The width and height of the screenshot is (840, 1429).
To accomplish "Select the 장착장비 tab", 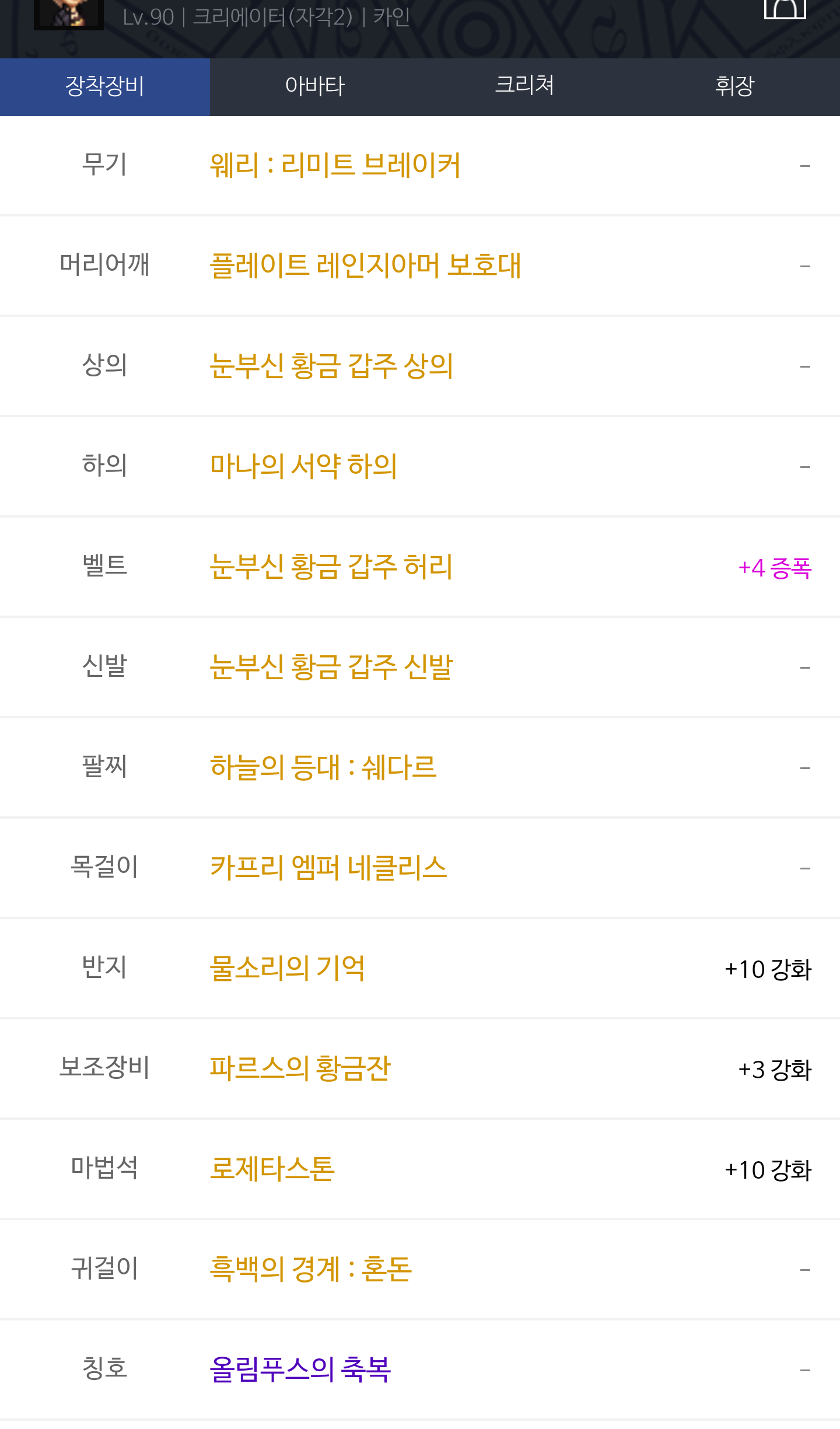I will coord(105,86).
